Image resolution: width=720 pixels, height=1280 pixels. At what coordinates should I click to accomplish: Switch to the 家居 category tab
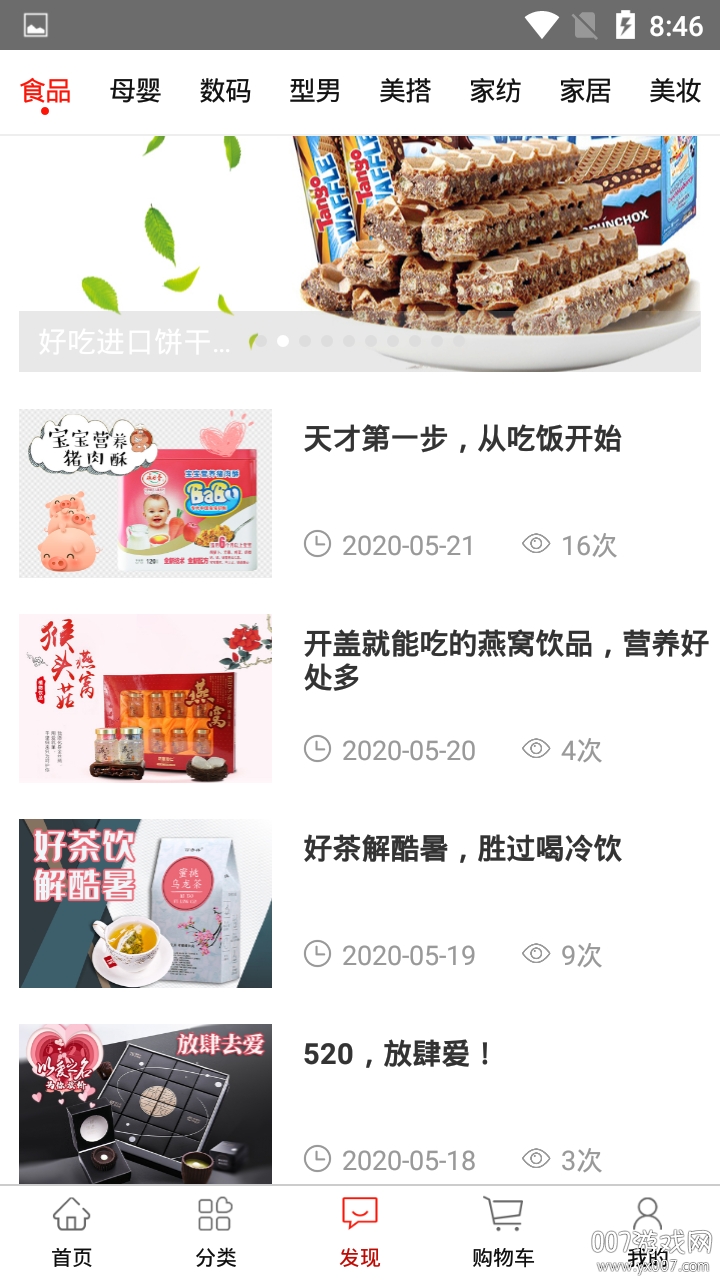[x=586, y=91]
